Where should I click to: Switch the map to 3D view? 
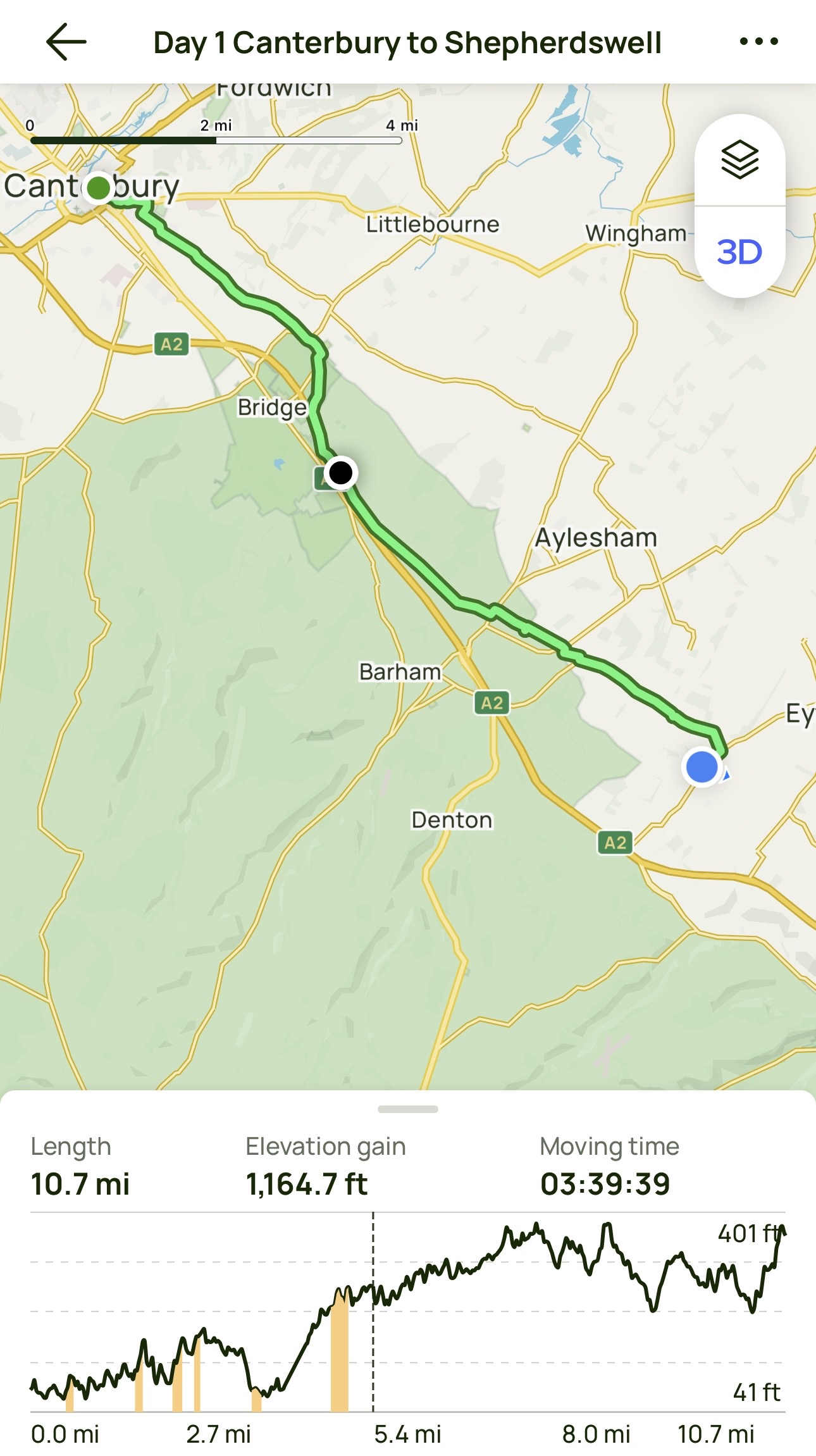click(739, 252)
